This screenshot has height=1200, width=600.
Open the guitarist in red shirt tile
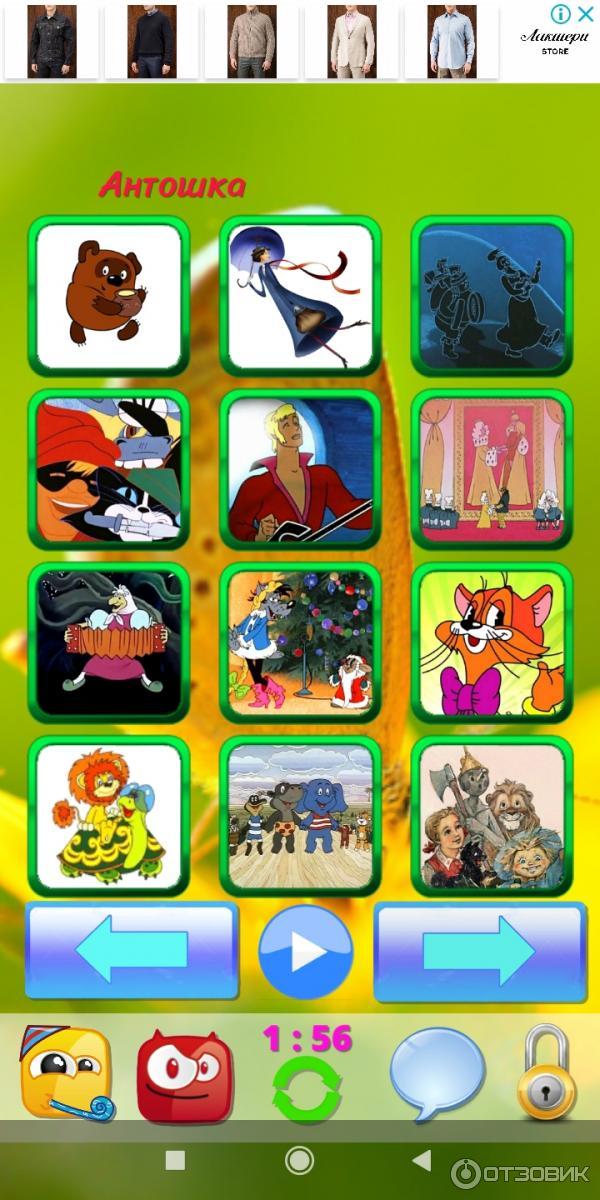click(300, 469)
